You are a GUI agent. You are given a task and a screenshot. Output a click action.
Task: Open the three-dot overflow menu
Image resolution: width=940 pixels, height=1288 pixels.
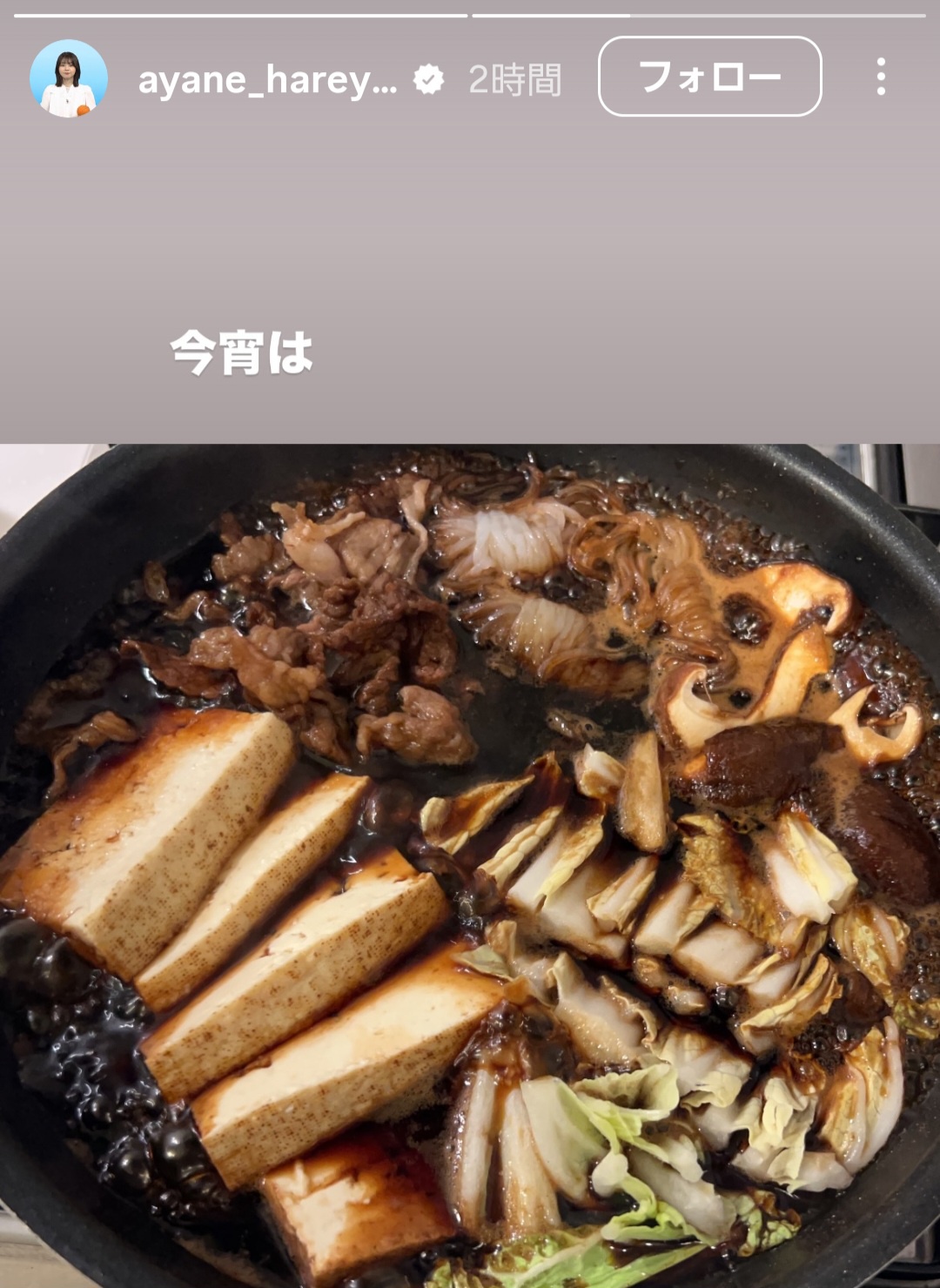point(881,77)
